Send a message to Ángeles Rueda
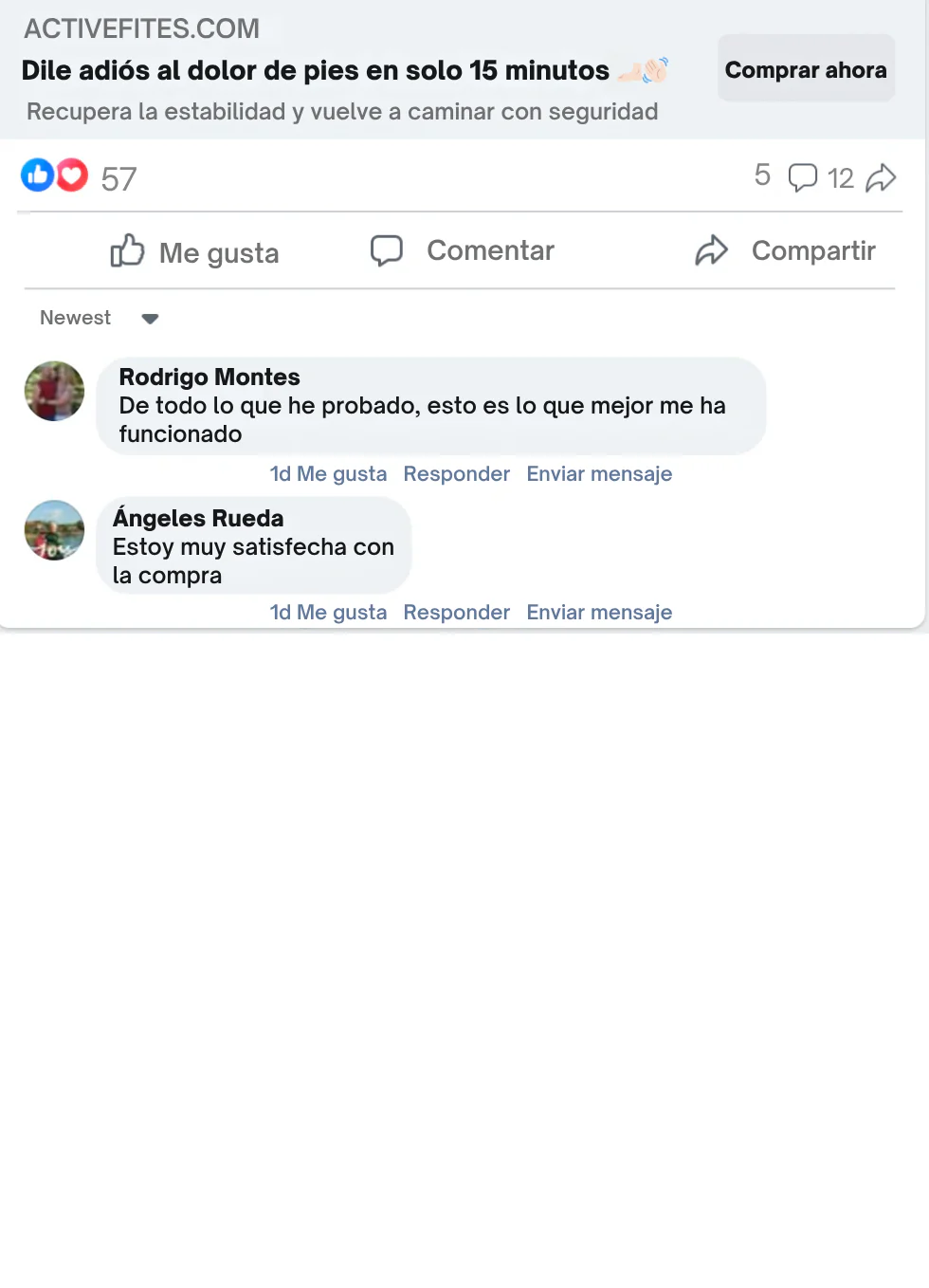The width and height of the screenshot is (929, 1288). click(599, 612)
